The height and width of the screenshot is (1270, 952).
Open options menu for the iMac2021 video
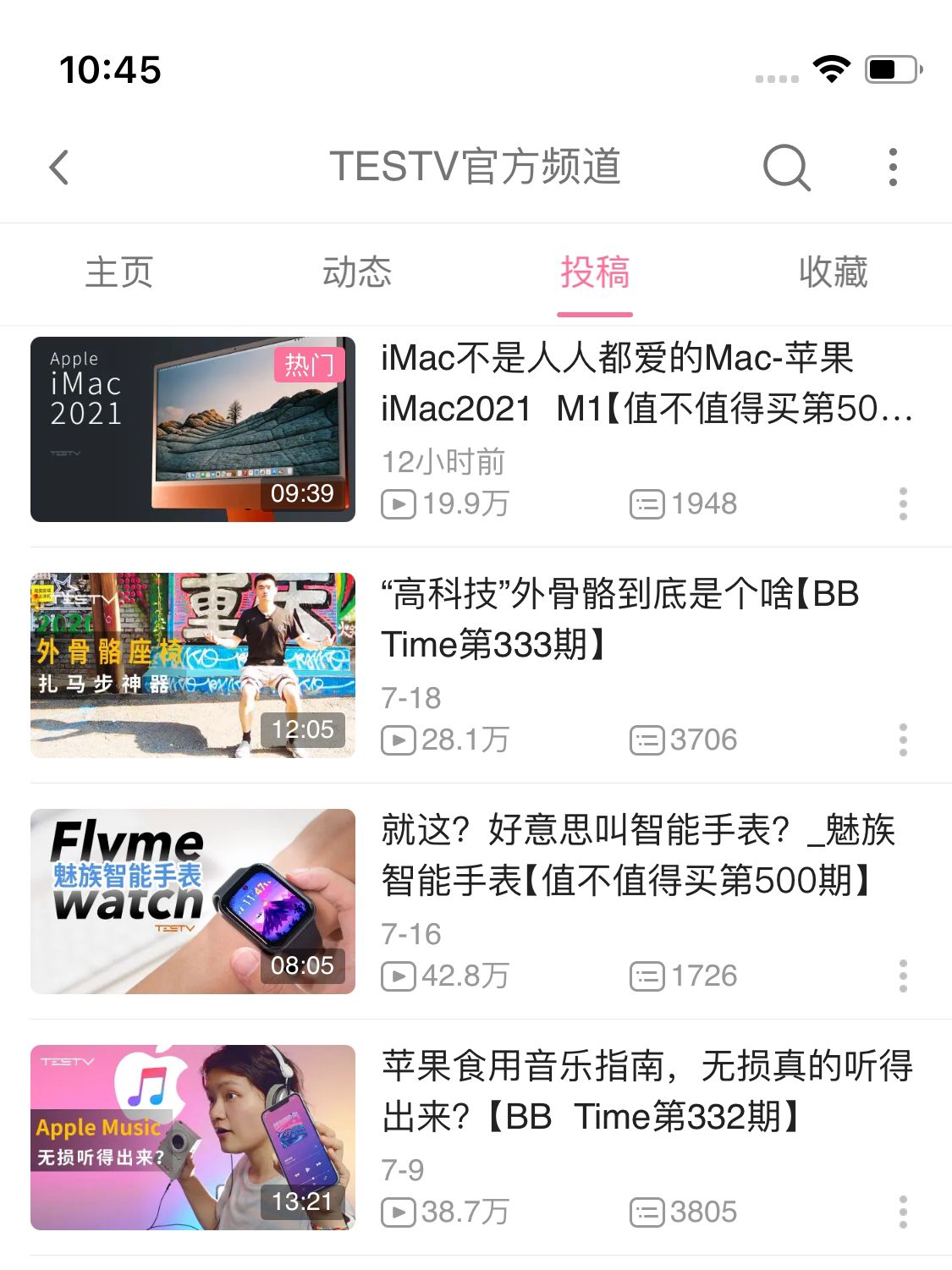coord(902,503)
